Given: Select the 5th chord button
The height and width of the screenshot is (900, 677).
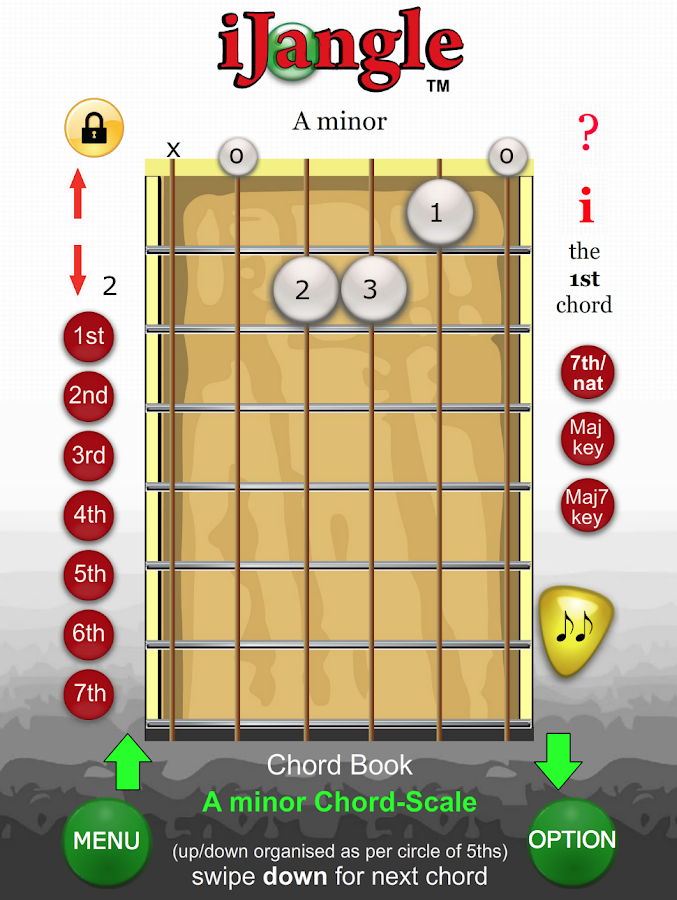Looking at the screenshot, I should 89,575.
